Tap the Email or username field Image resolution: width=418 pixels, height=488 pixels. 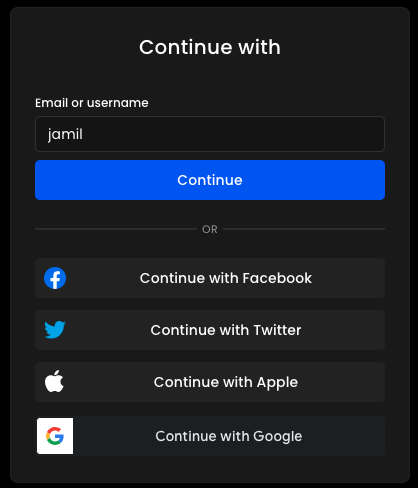coord(210,134)
